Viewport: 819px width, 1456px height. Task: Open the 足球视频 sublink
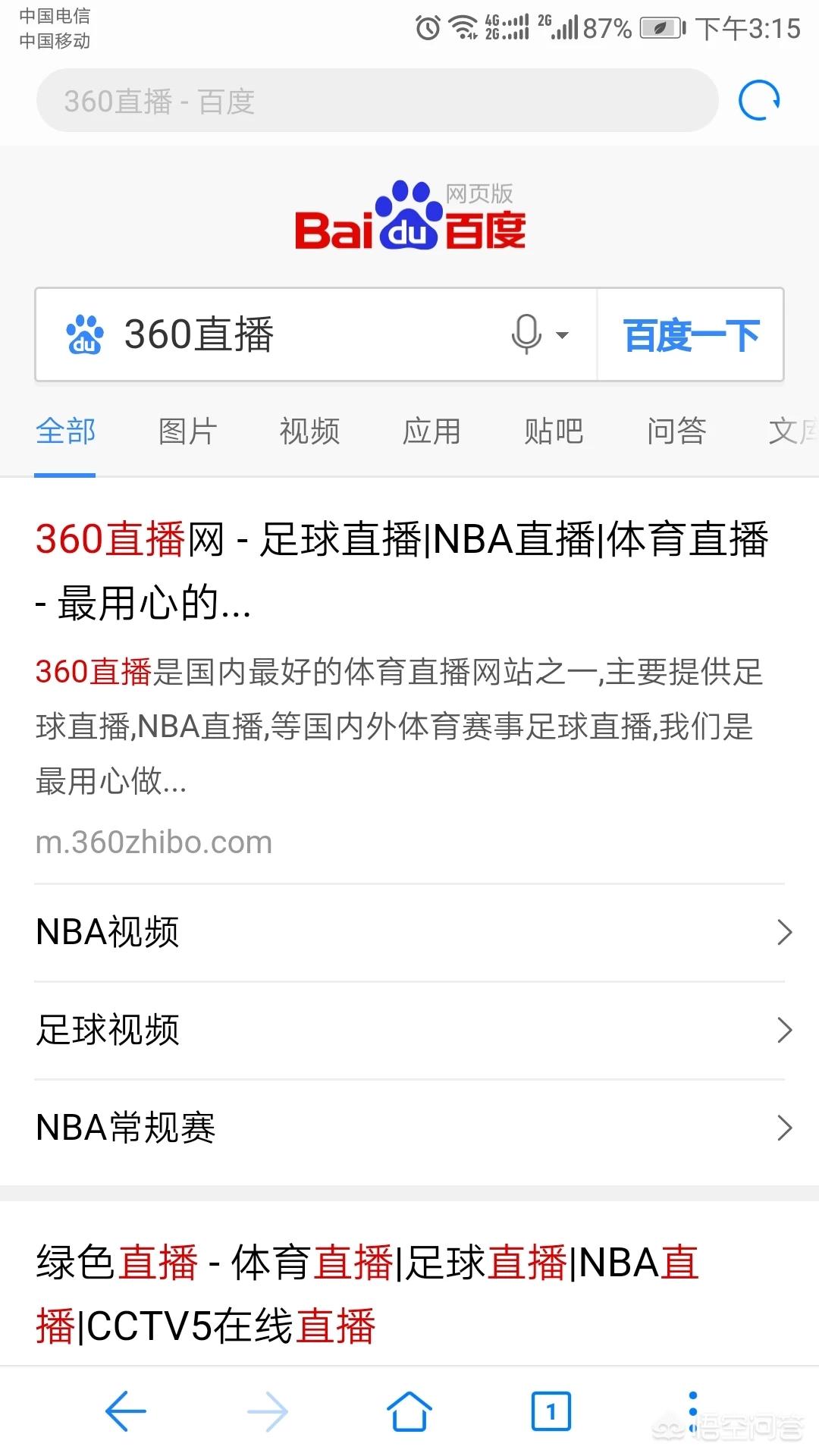coord(409,1030)
